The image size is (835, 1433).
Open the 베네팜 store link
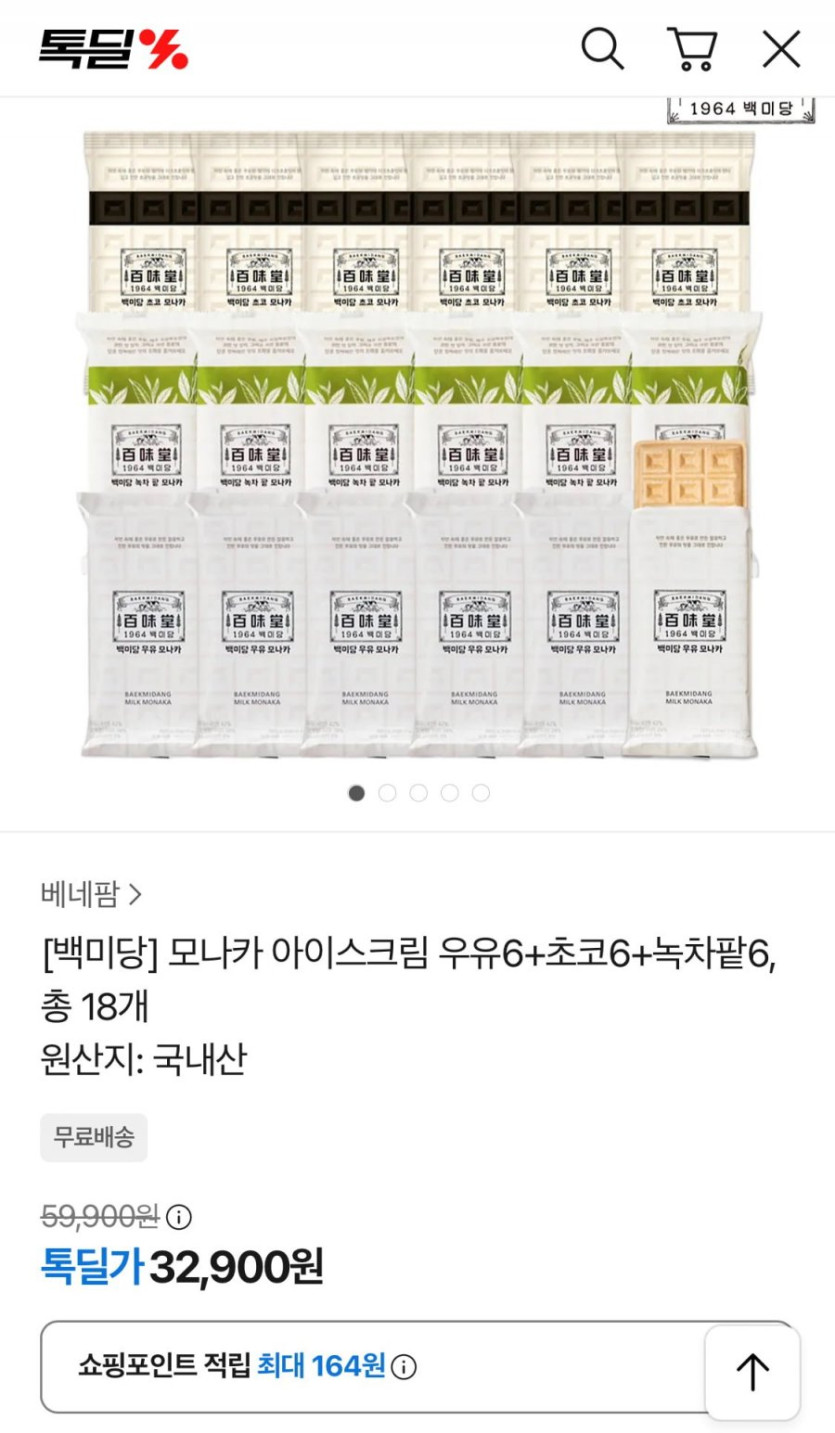tap(91, 893)
